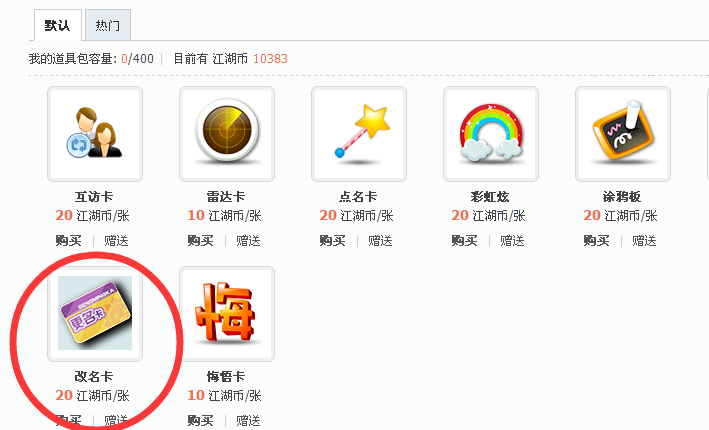Gift the 涂鸦板 with 赠送
The width and height of the screenshot is (709, 430).
click(644, 240)
